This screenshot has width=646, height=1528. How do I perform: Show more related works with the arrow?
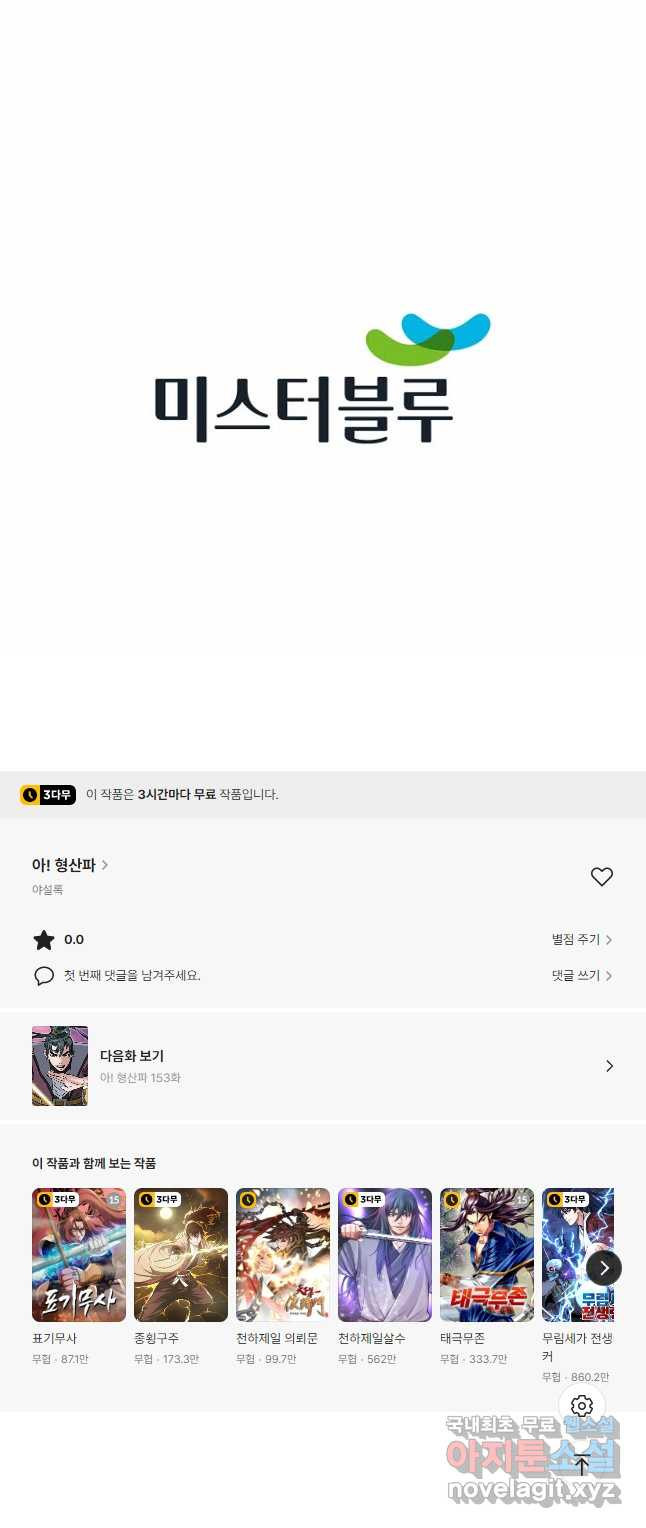click(604, 1268)
